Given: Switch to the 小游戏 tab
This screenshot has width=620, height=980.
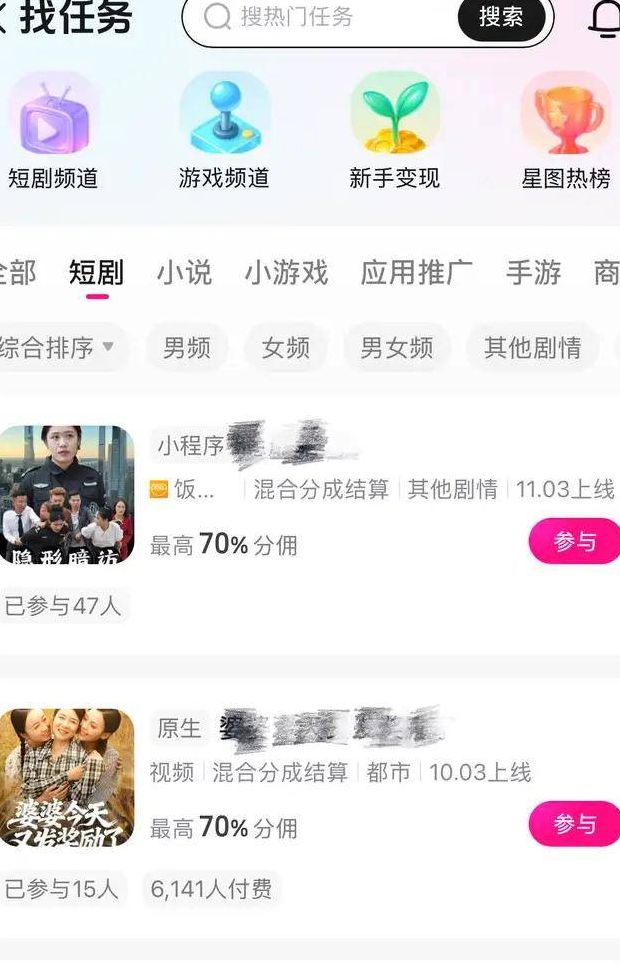Looking at the screenshot, I should [286, 273].
